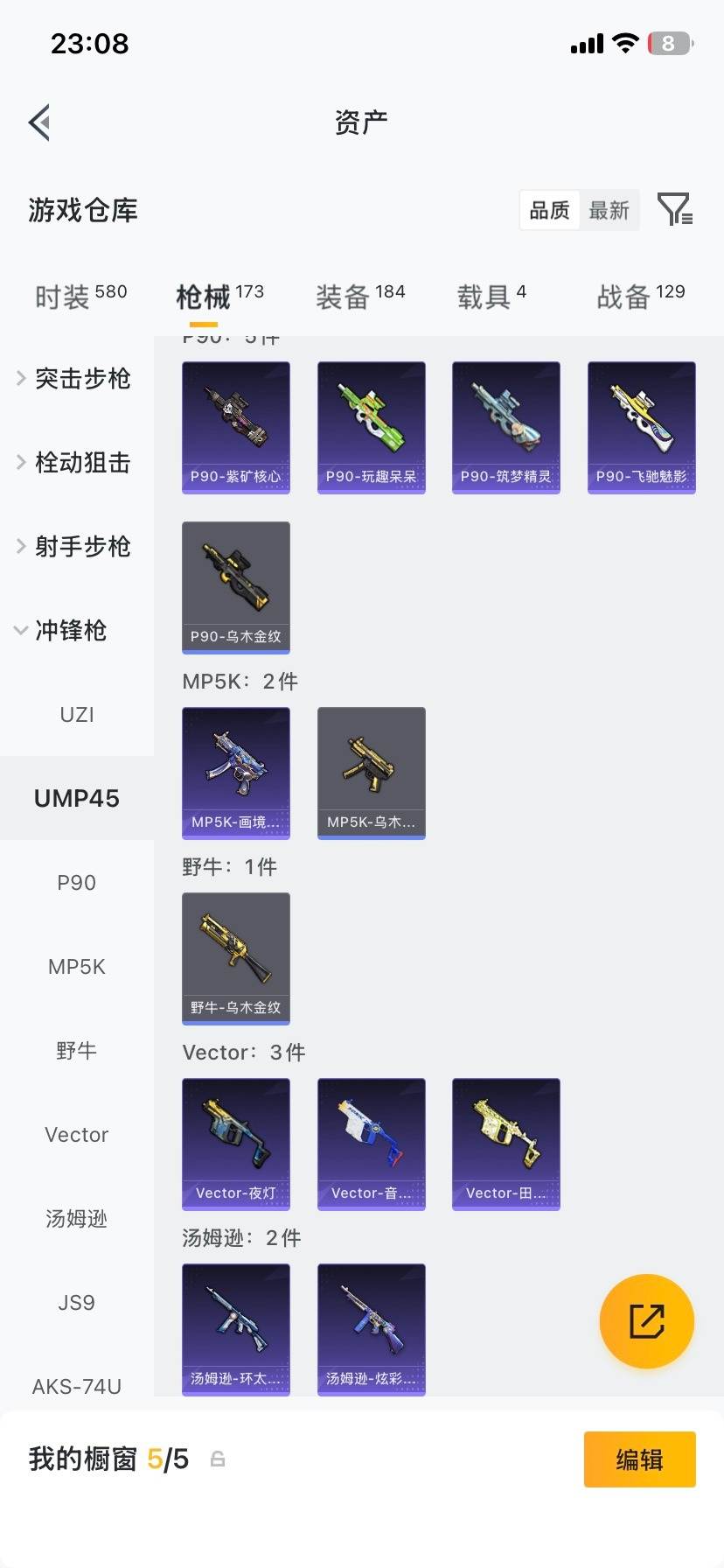The height and width of the screenshot is (1568, 724).
Task: Select the MP5K-乌木 gold skin
Action: point(371,773)
